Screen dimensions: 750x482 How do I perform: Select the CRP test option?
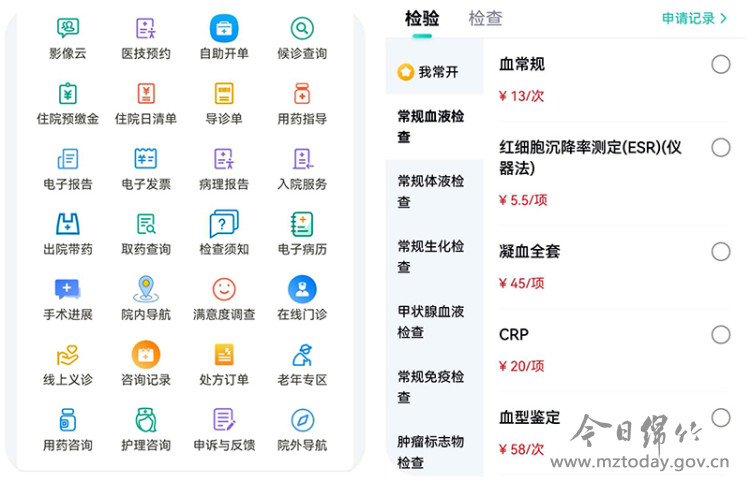point(720,334)
